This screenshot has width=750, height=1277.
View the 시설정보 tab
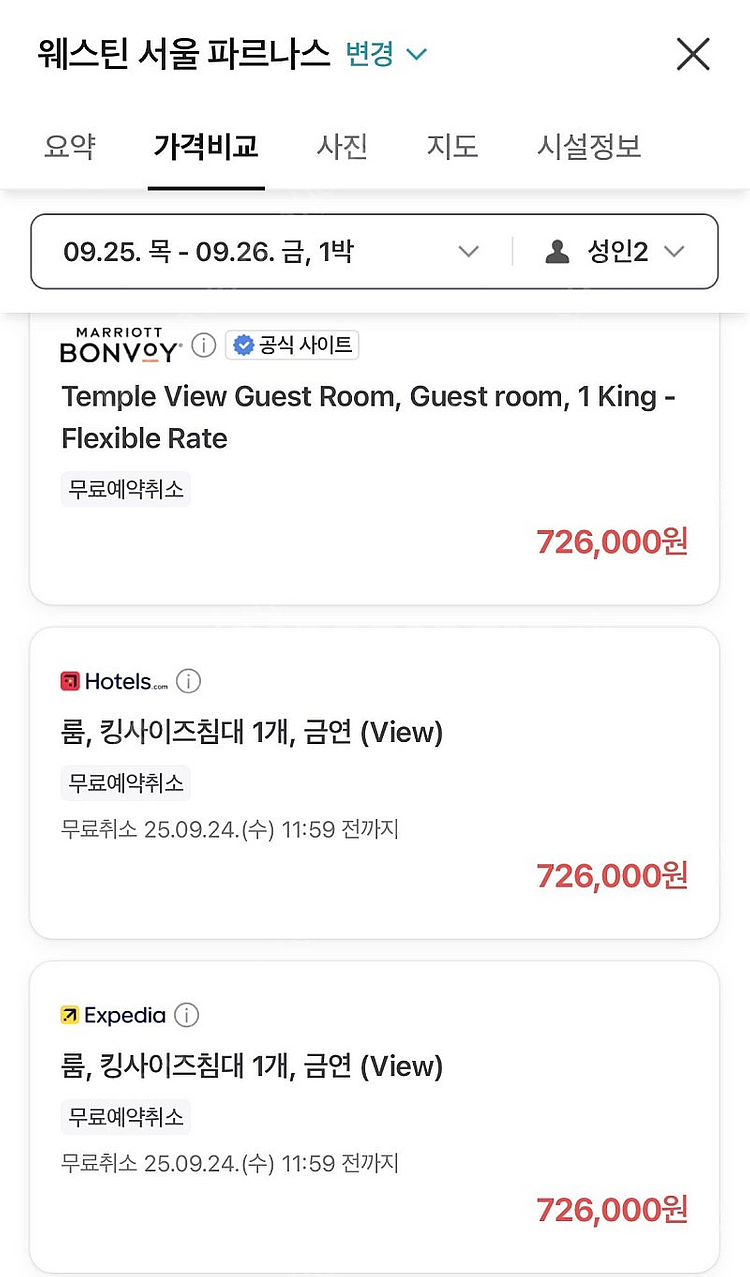(588, 147)
